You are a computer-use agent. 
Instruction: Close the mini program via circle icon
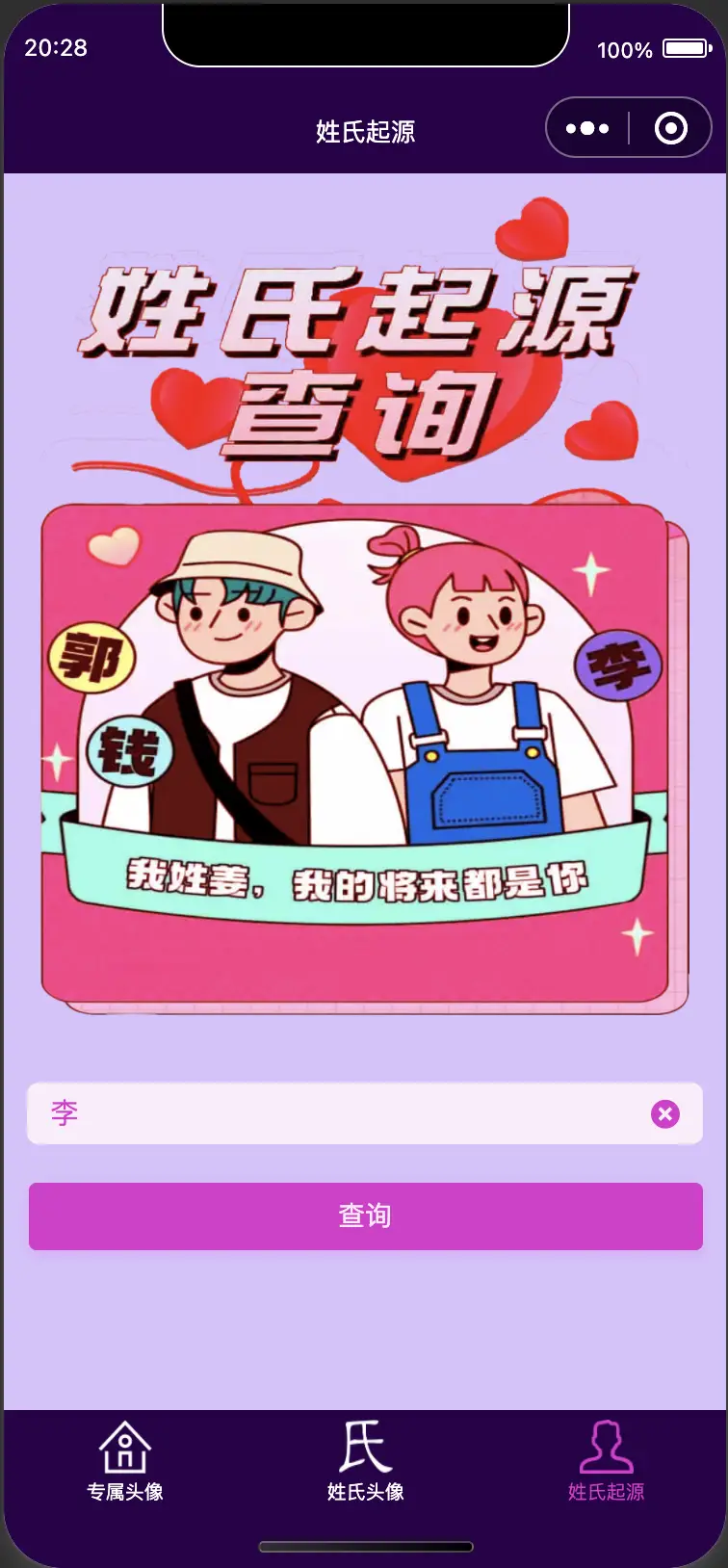670,128
